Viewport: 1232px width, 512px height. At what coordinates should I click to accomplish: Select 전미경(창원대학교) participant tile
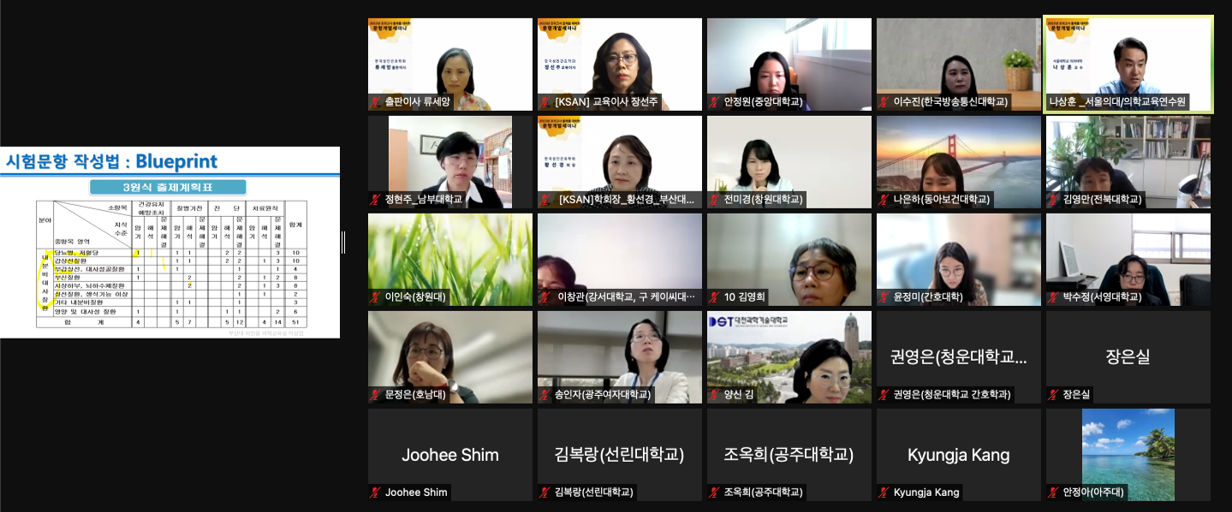789,161
